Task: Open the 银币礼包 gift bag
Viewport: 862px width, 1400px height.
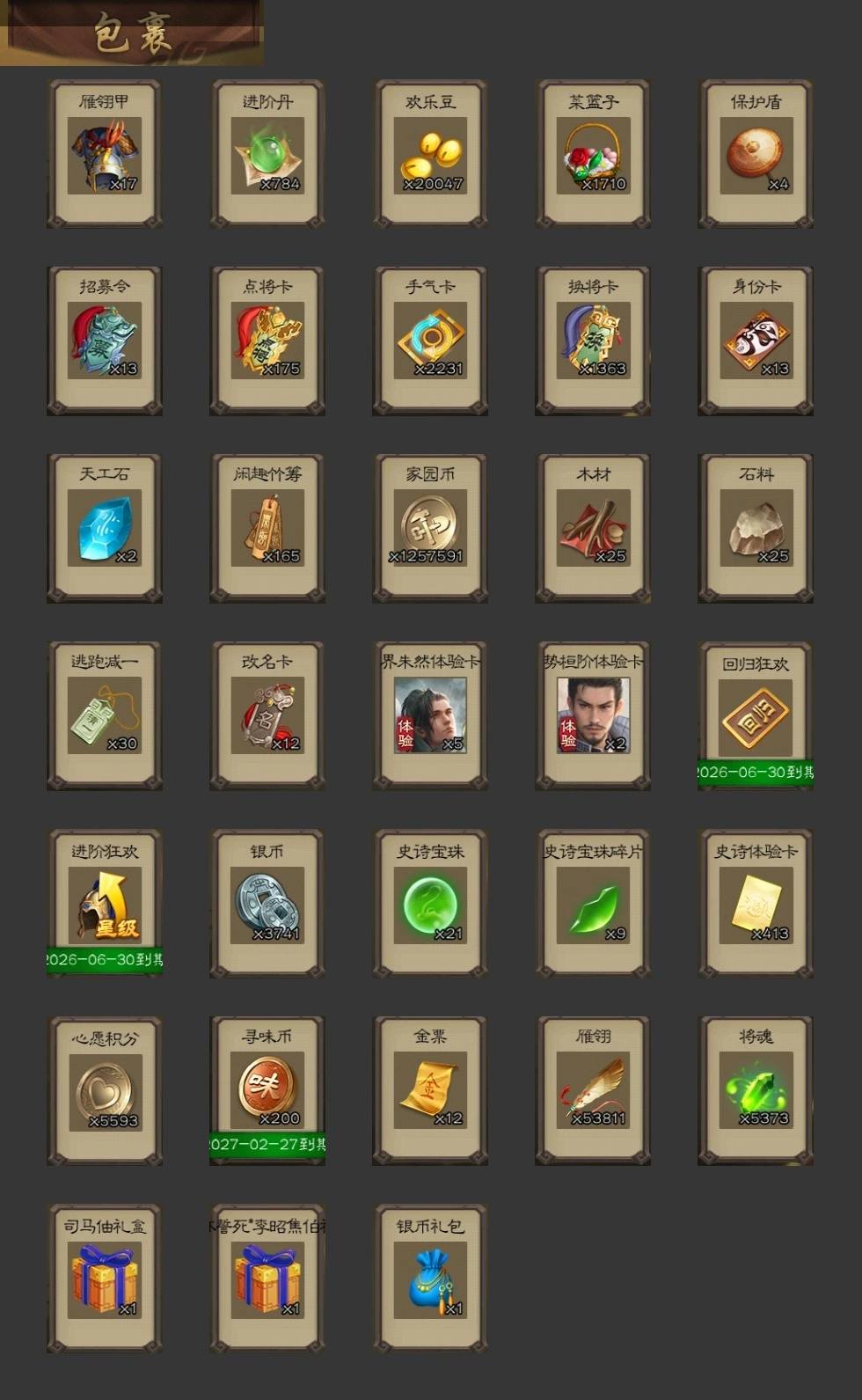Action: [x=430, y=1278]
